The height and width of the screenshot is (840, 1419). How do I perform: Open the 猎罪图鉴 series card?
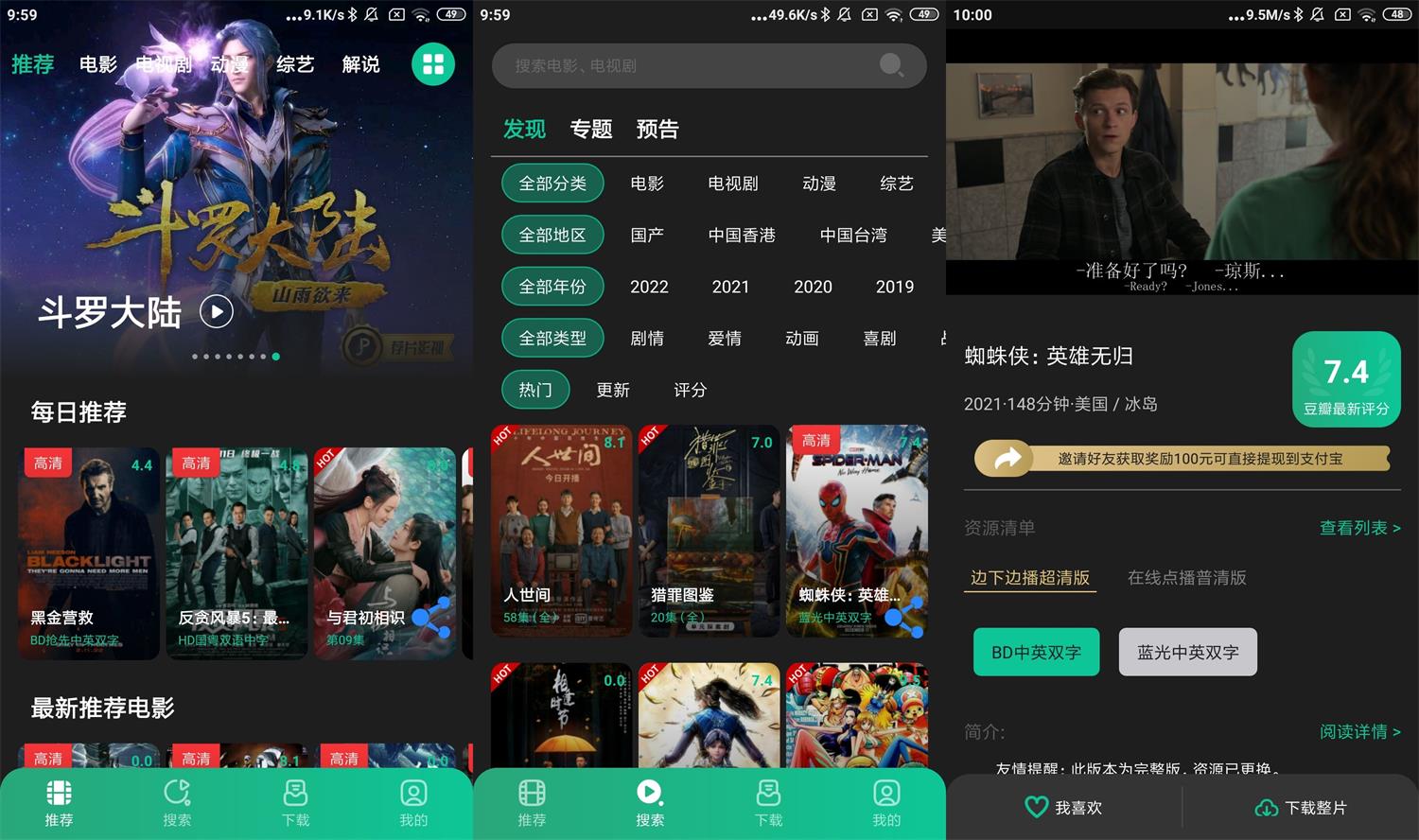click(x=709, y=530)
